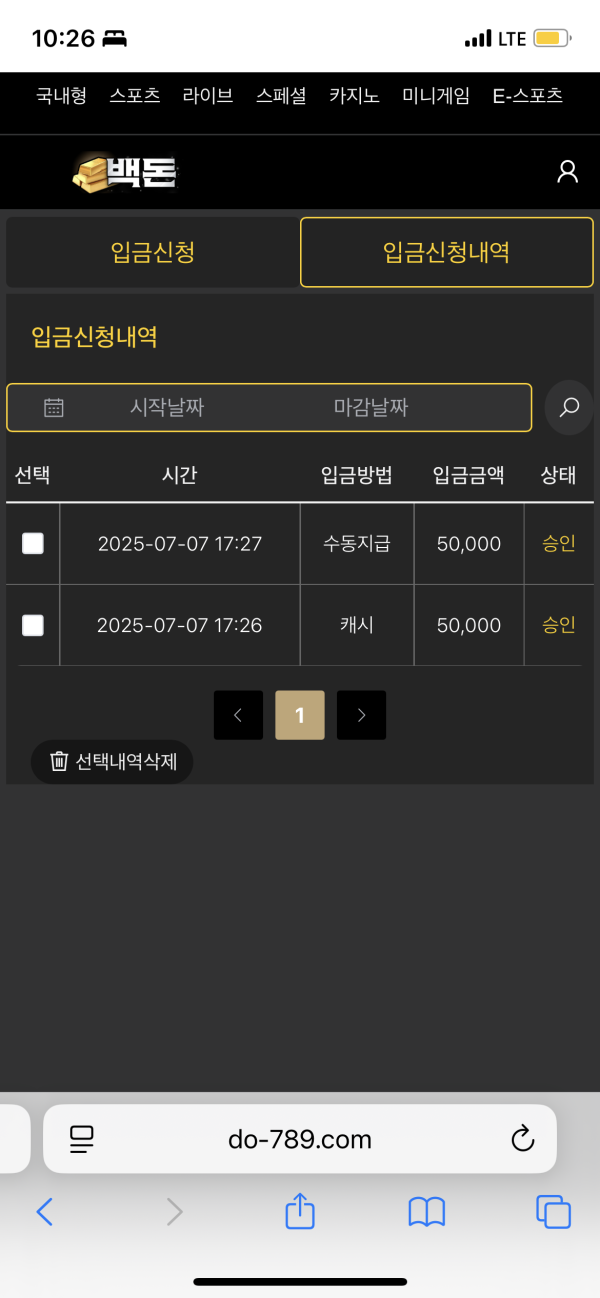
Task: Go to the next page of results
Action: coord(361,715)
